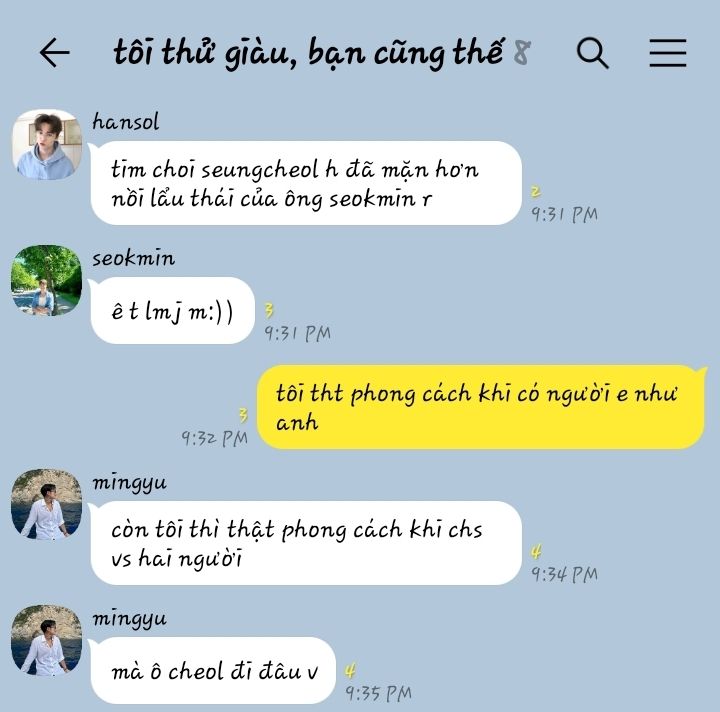This screenshot has width=720, height=712.
Task: Tap mingyu's avatar beside 'mà ô cheol' message
Action: (46, 640)
